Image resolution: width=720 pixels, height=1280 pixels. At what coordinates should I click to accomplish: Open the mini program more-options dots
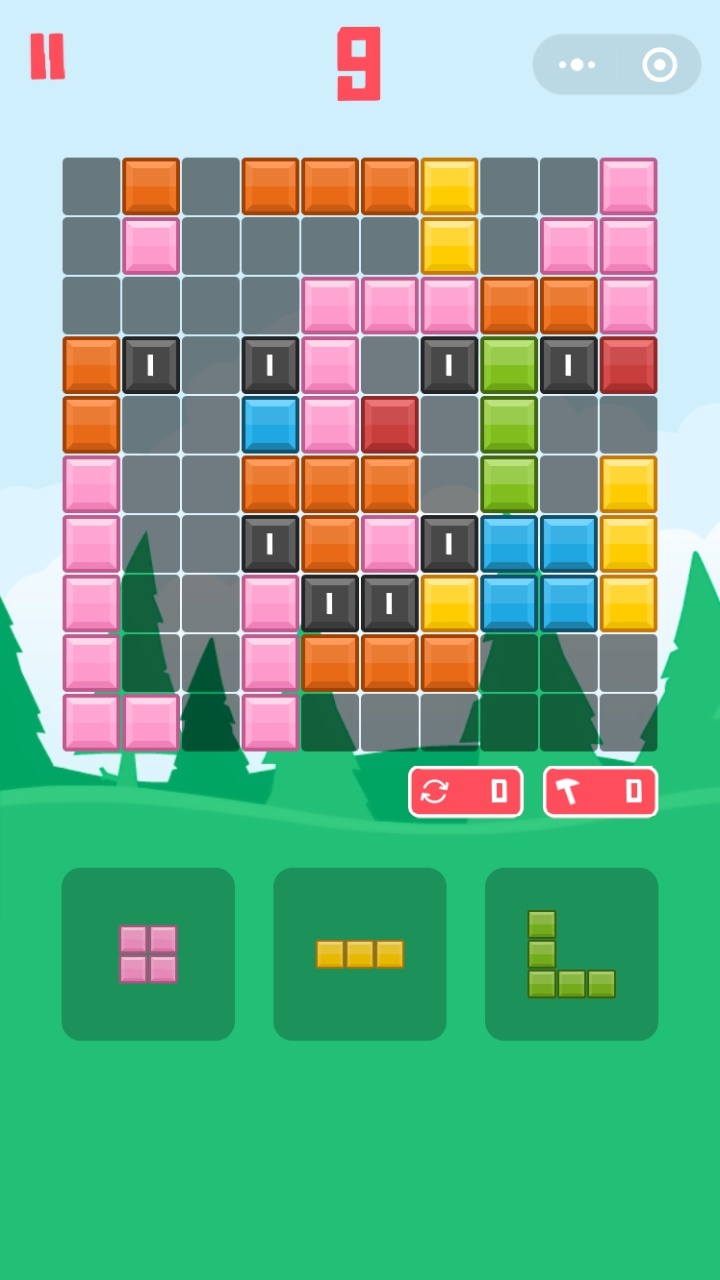577,65
